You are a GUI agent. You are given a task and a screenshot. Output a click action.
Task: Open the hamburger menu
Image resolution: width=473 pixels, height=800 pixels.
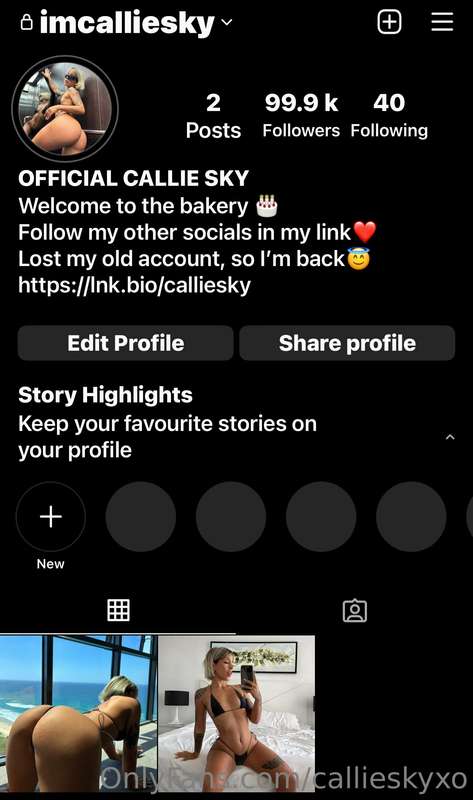click(442, 22)
